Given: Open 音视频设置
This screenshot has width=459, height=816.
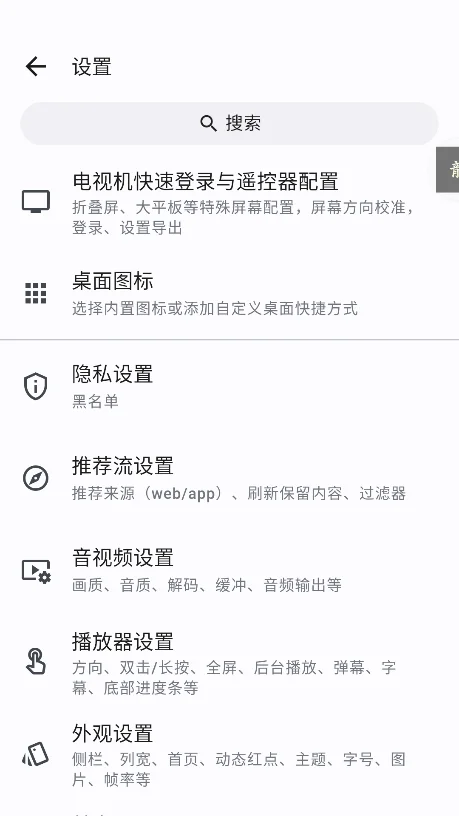Looking at the screenshot, I should [x=230, y=570].
